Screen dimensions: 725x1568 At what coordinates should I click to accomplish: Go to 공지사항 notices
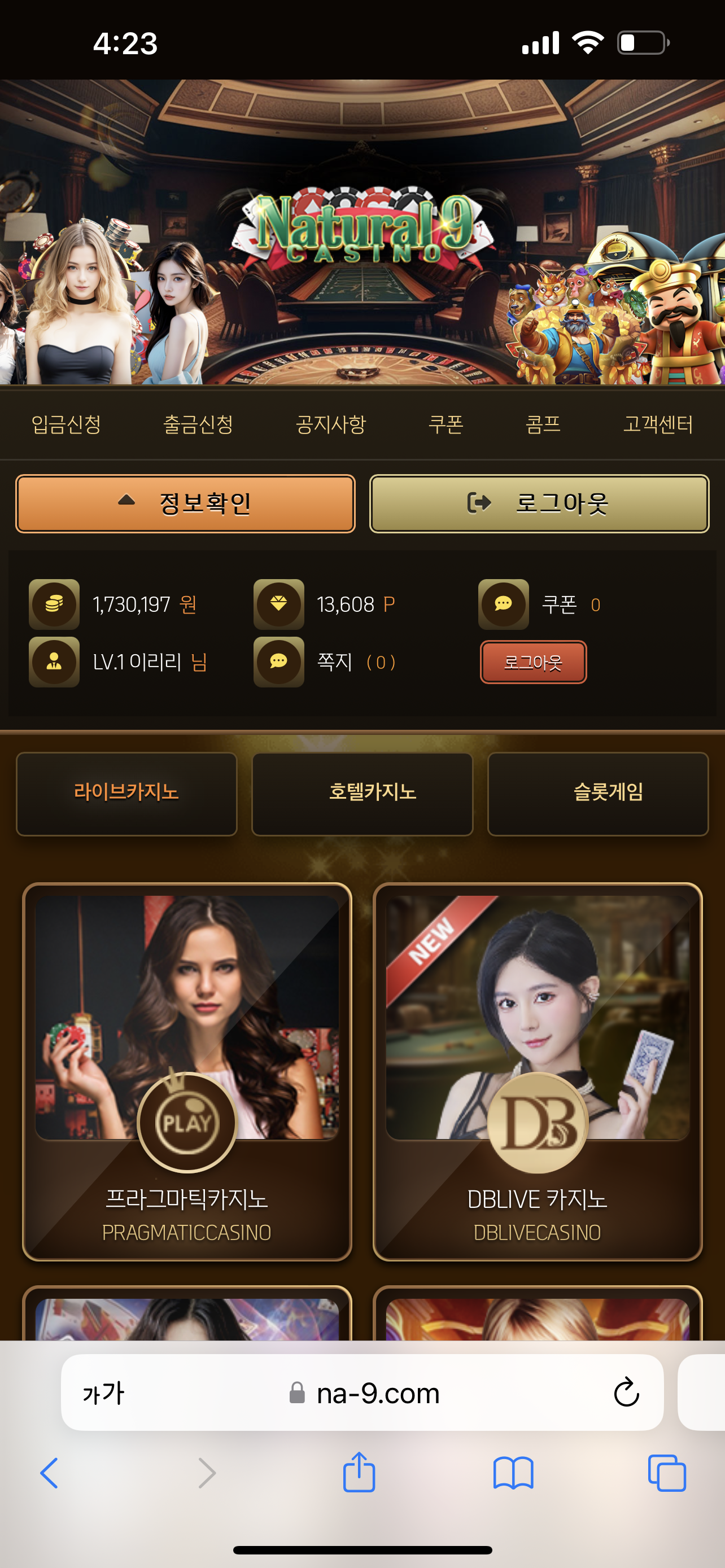(x=330, y=424)
